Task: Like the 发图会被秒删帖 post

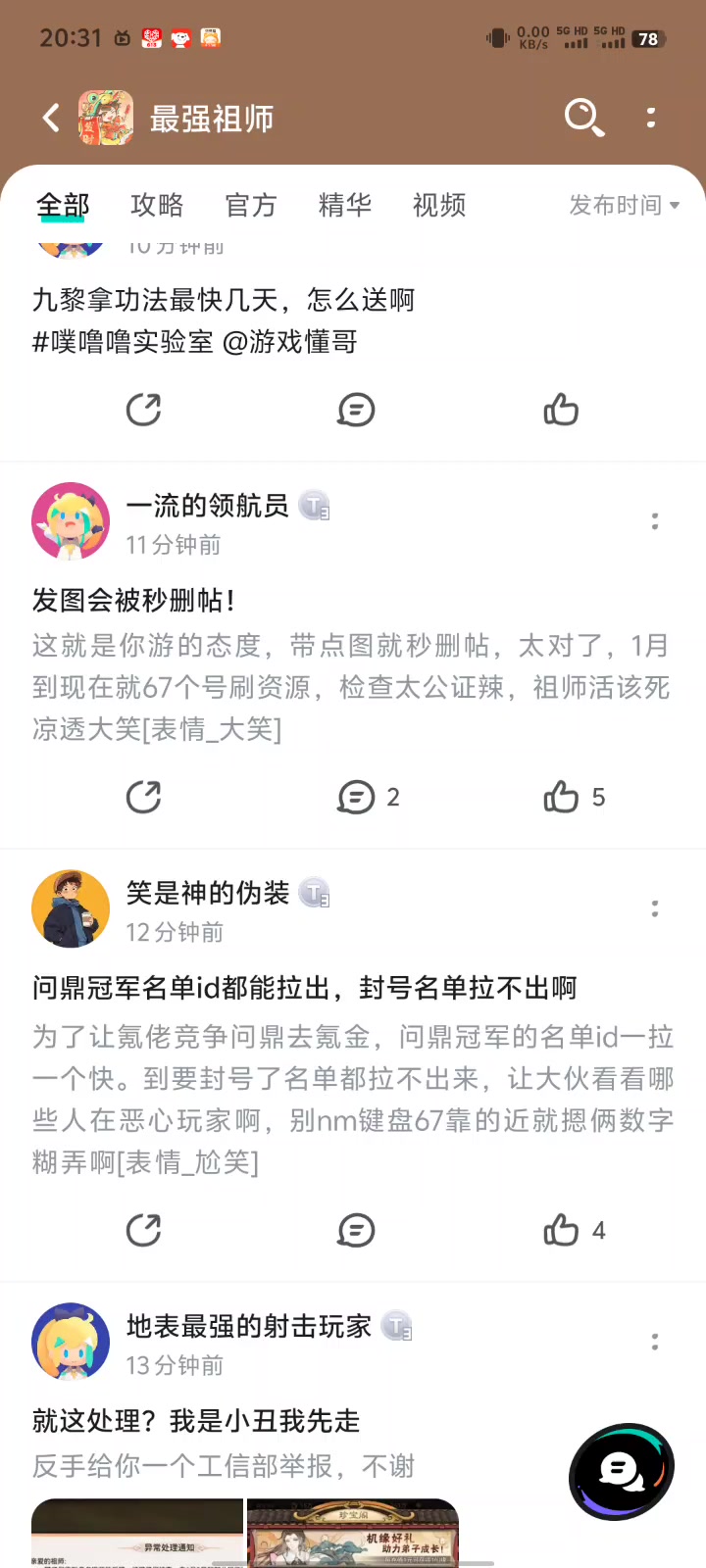Action: 562,797
